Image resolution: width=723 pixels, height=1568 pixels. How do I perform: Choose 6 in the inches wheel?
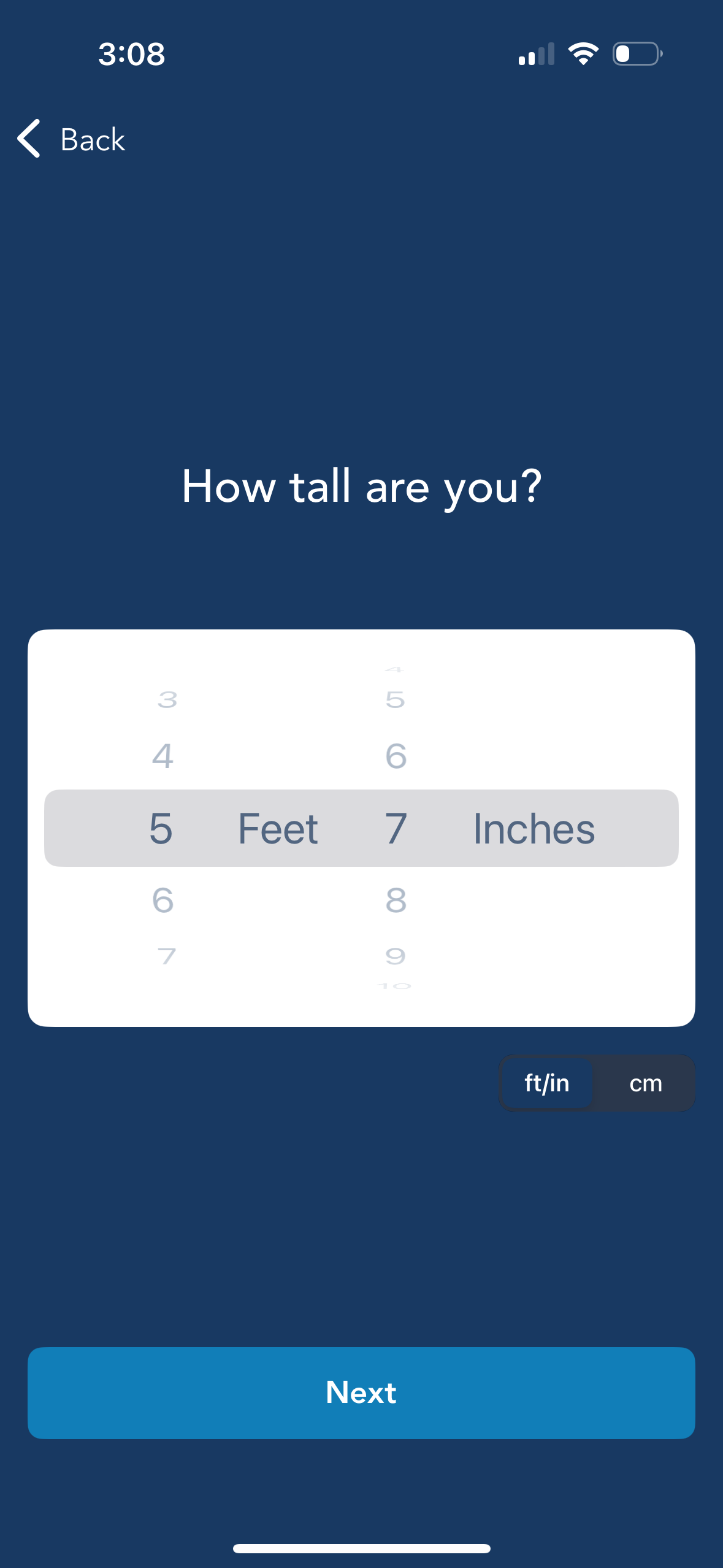396,756
